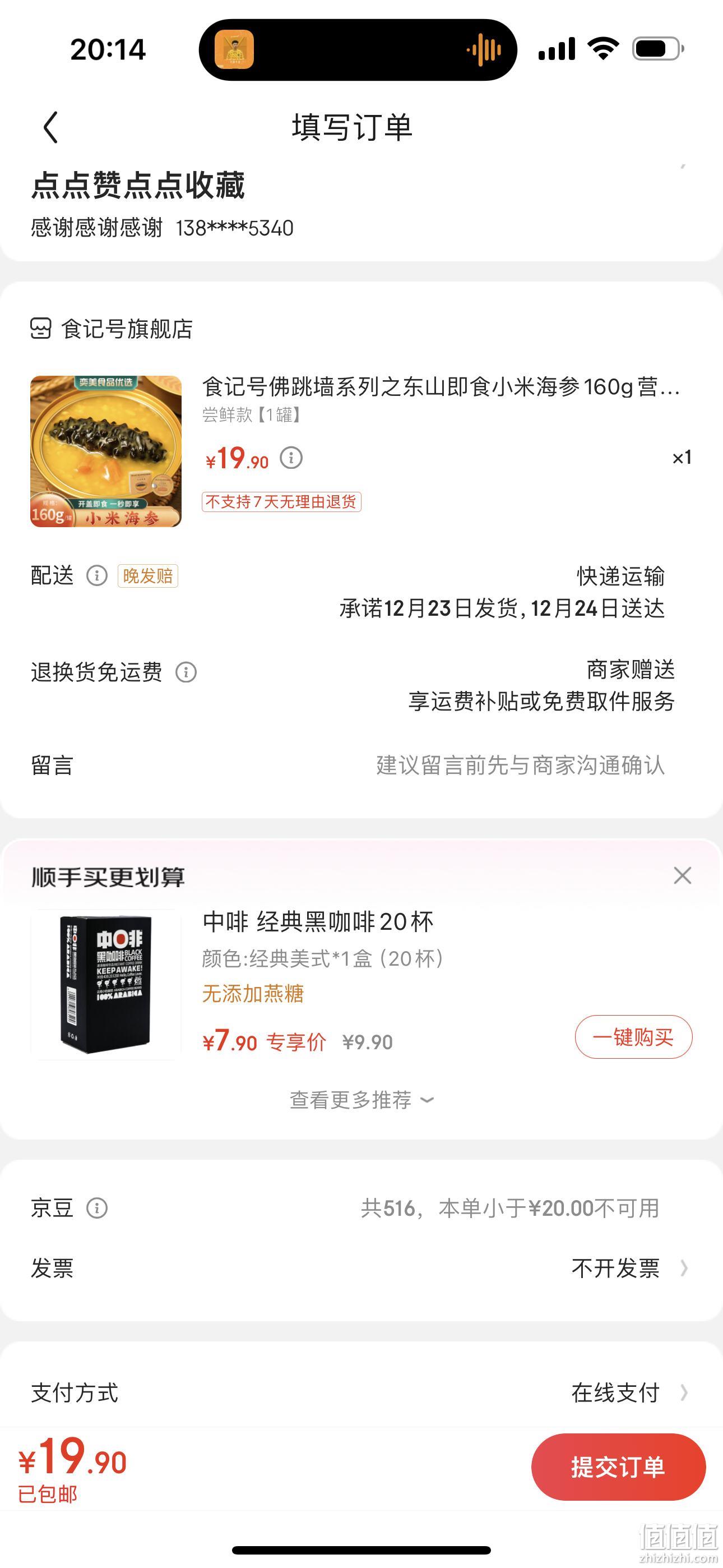Open the 食记号旗舰店 store page
The height and width of the screenshot is (1568, 723).
(x=112, y=329)
